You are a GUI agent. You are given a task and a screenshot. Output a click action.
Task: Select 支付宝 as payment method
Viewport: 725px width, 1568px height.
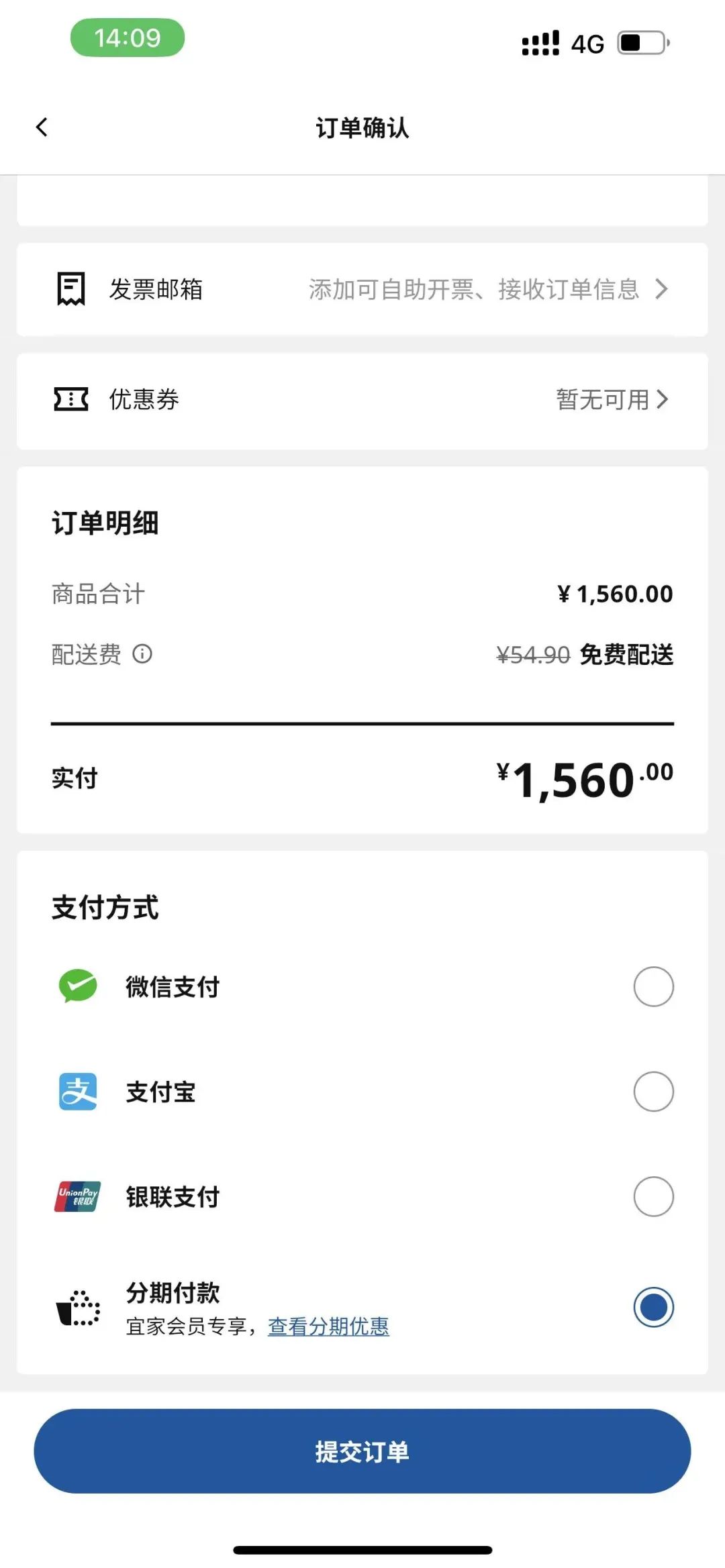(653, 1092)
